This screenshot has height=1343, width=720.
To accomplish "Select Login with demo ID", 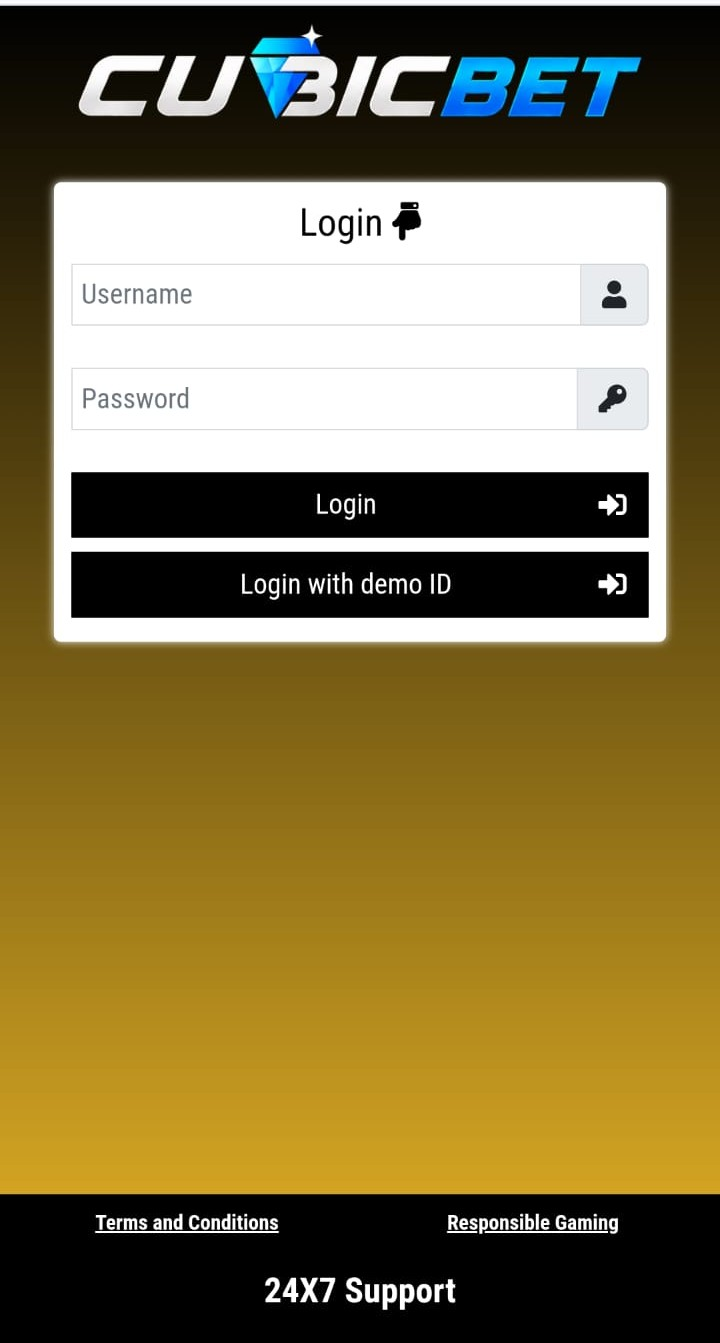I will coord(360,585).
